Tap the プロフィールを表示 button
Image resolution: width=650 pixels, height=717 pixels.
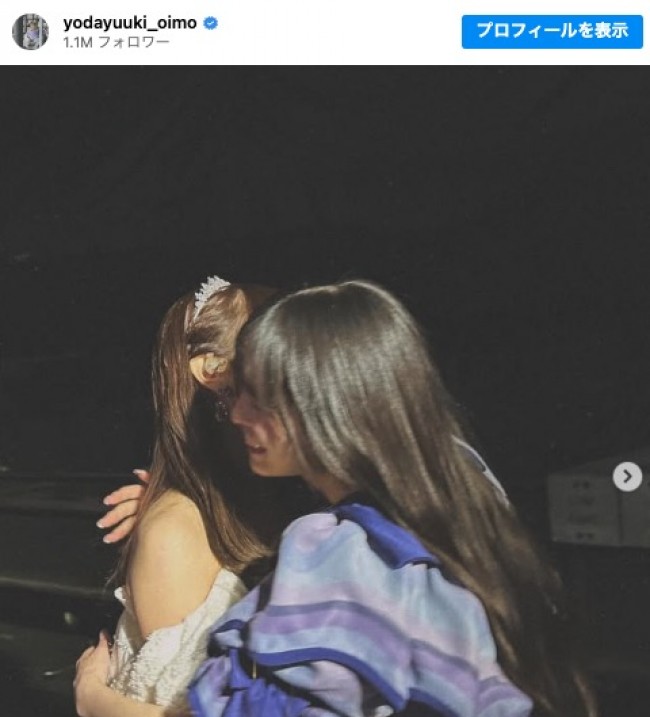click(x=551, y=31)
